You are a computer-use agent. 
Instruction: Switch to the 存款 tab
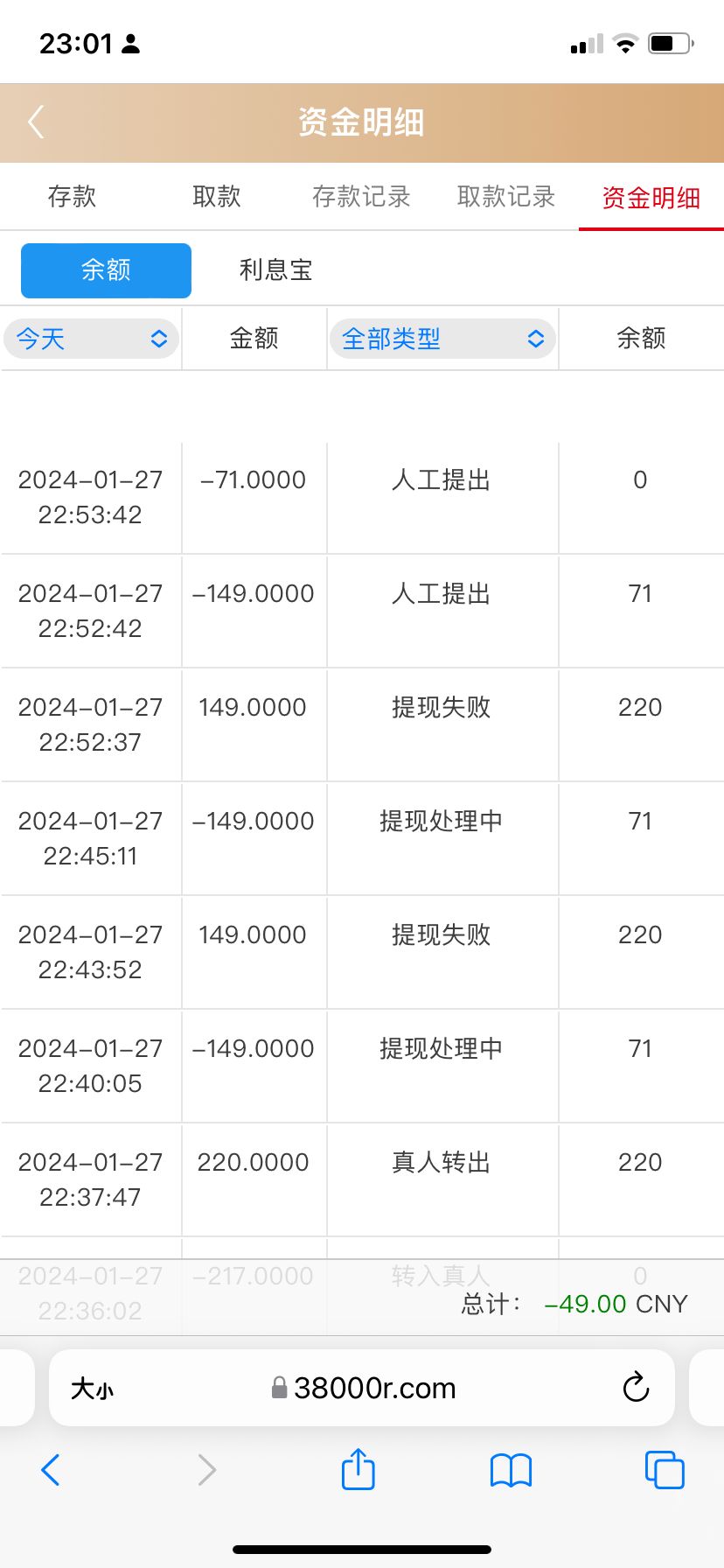click(x=72, y=197)
